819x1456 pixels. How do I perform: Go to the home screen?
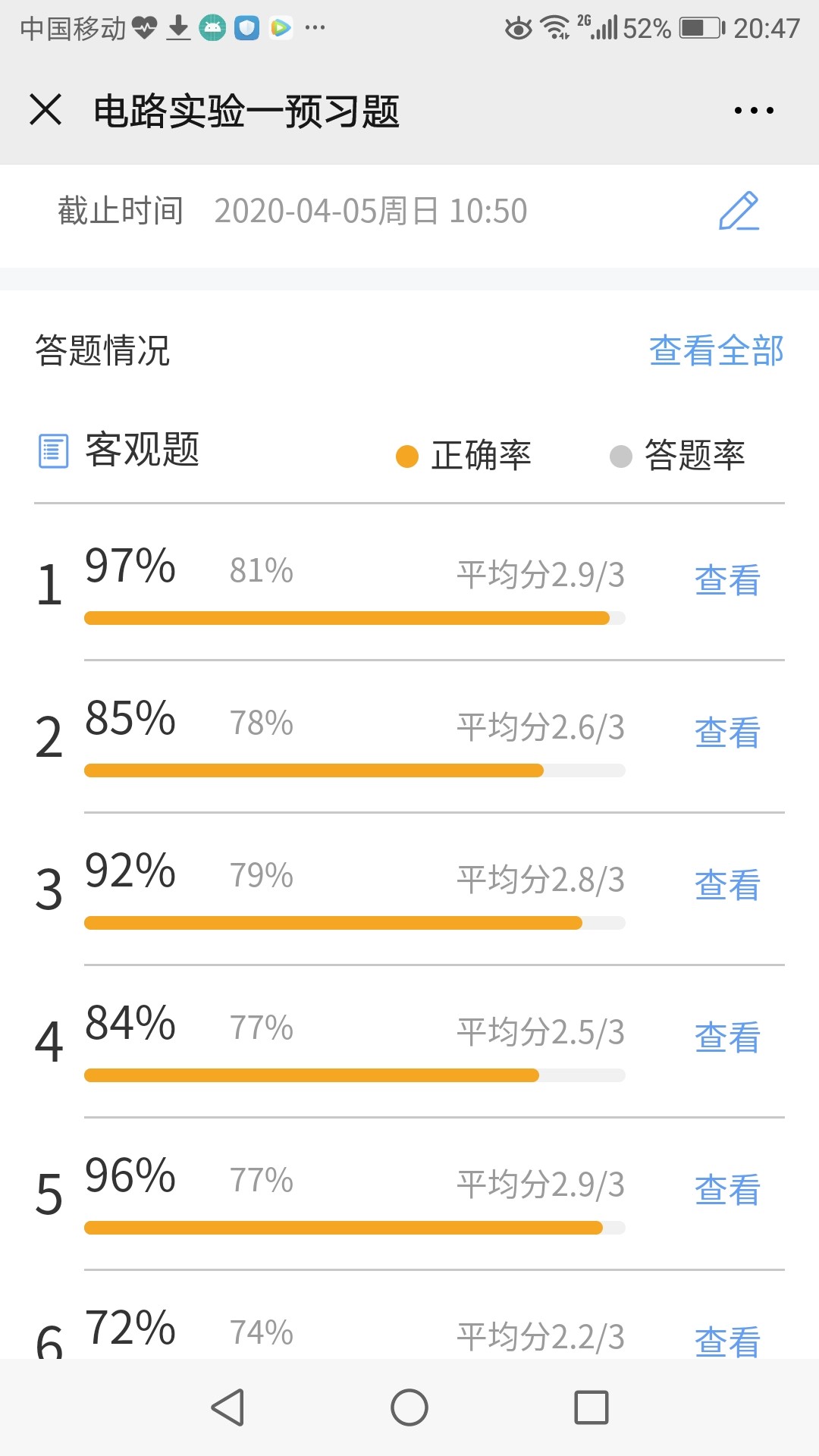tap(409, 1407)
